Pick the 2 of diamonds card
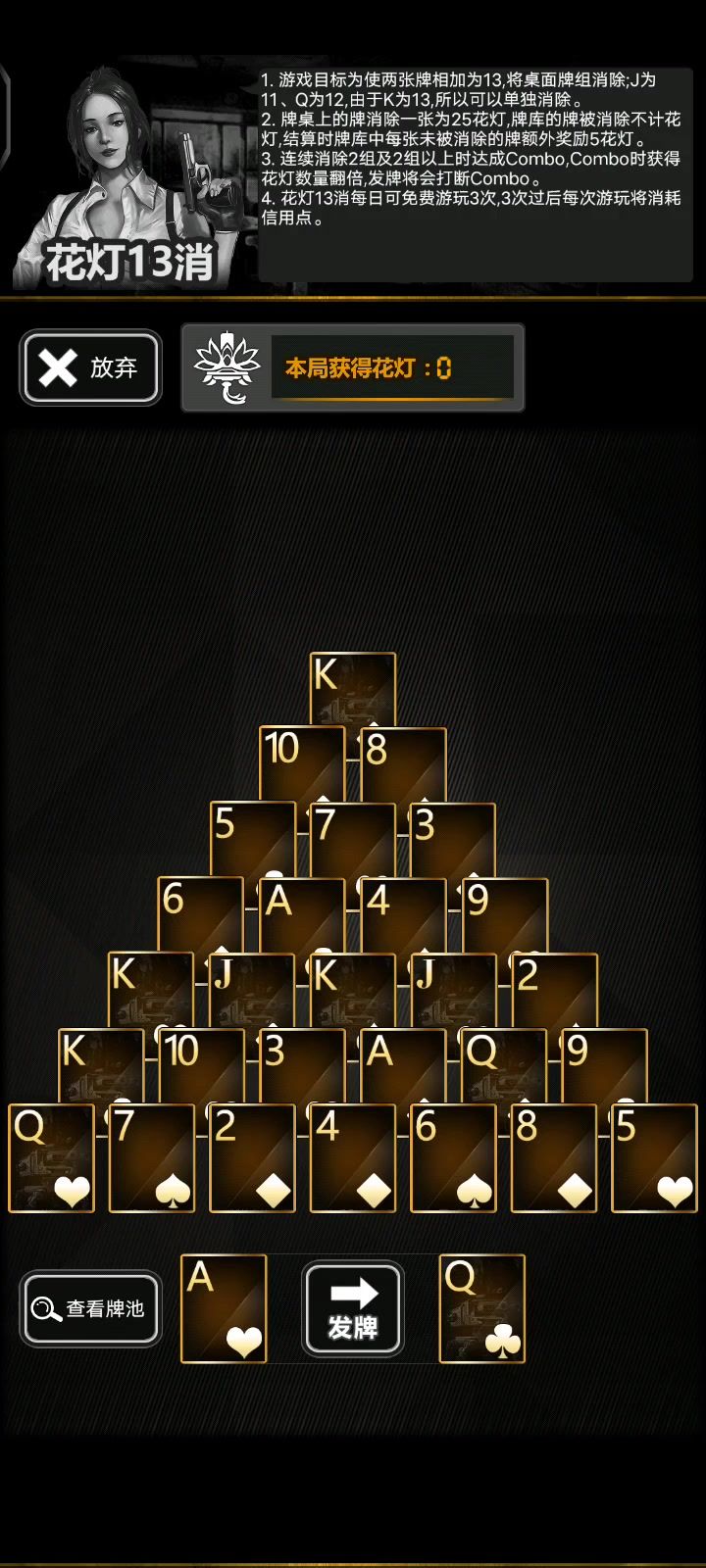The width and height of the screenshot is (706, 1568). (x=253, y=1158)
